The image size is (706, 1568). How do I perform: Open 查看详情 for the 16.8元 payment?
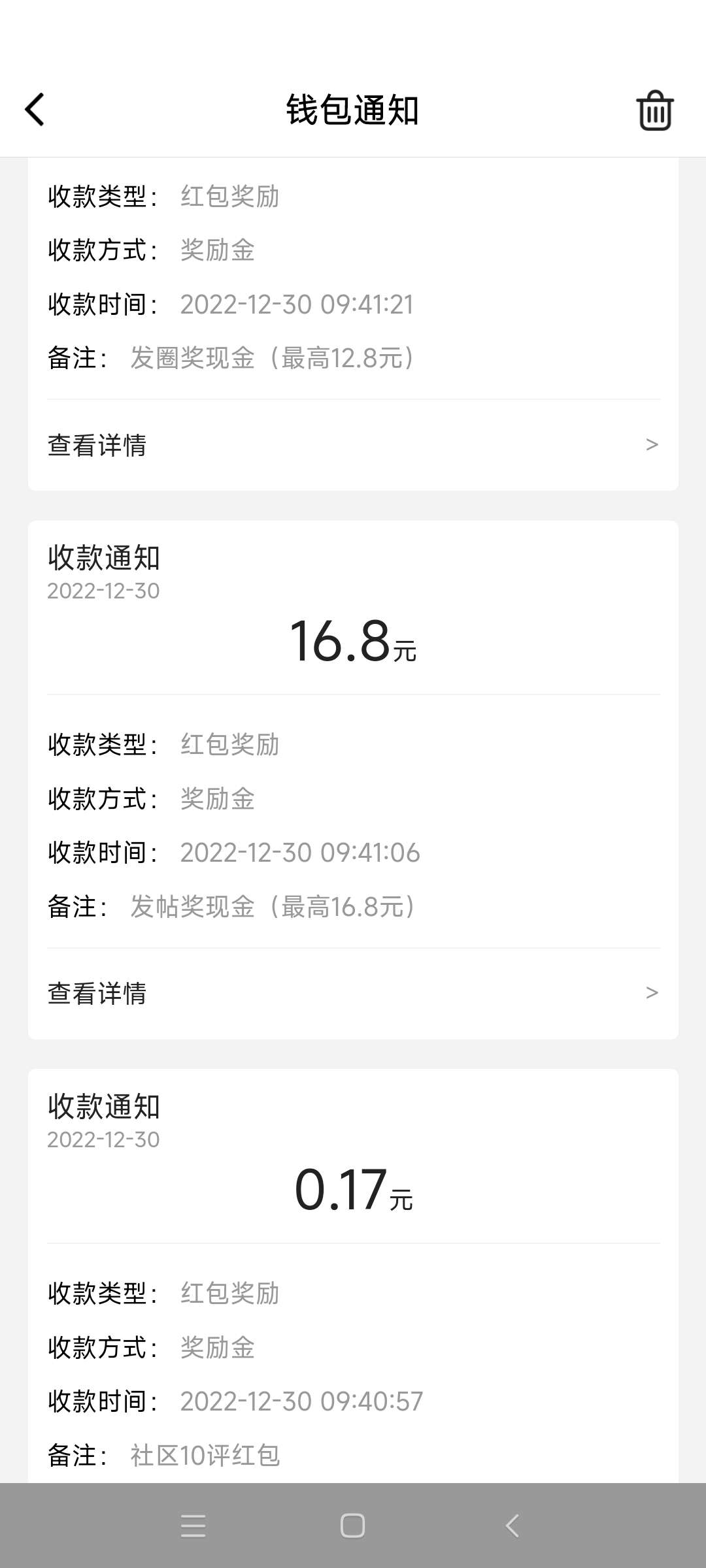coord(353,993)
